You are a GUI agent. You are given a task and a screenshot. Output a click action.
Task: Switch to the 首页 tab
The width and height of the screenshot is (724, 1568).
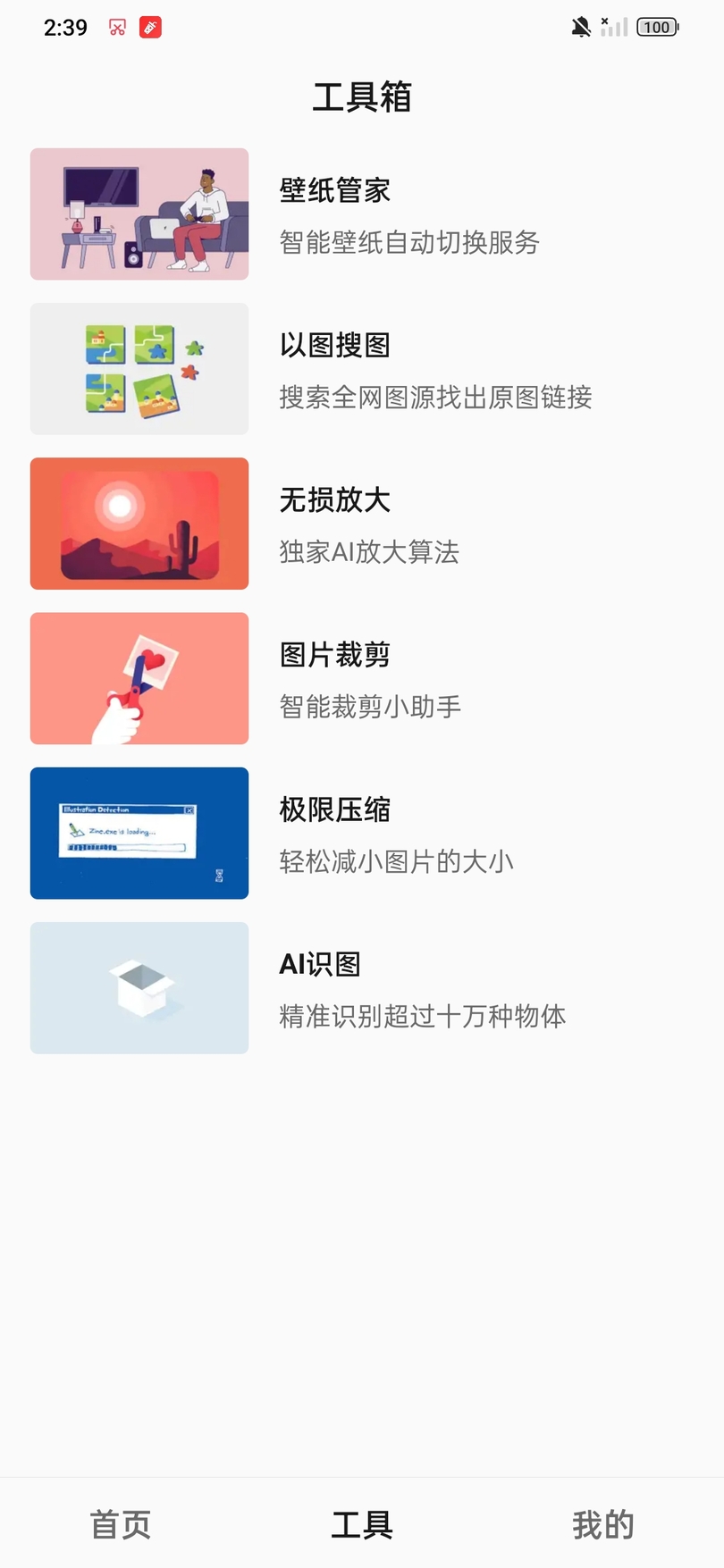(x=120, y=1524)
